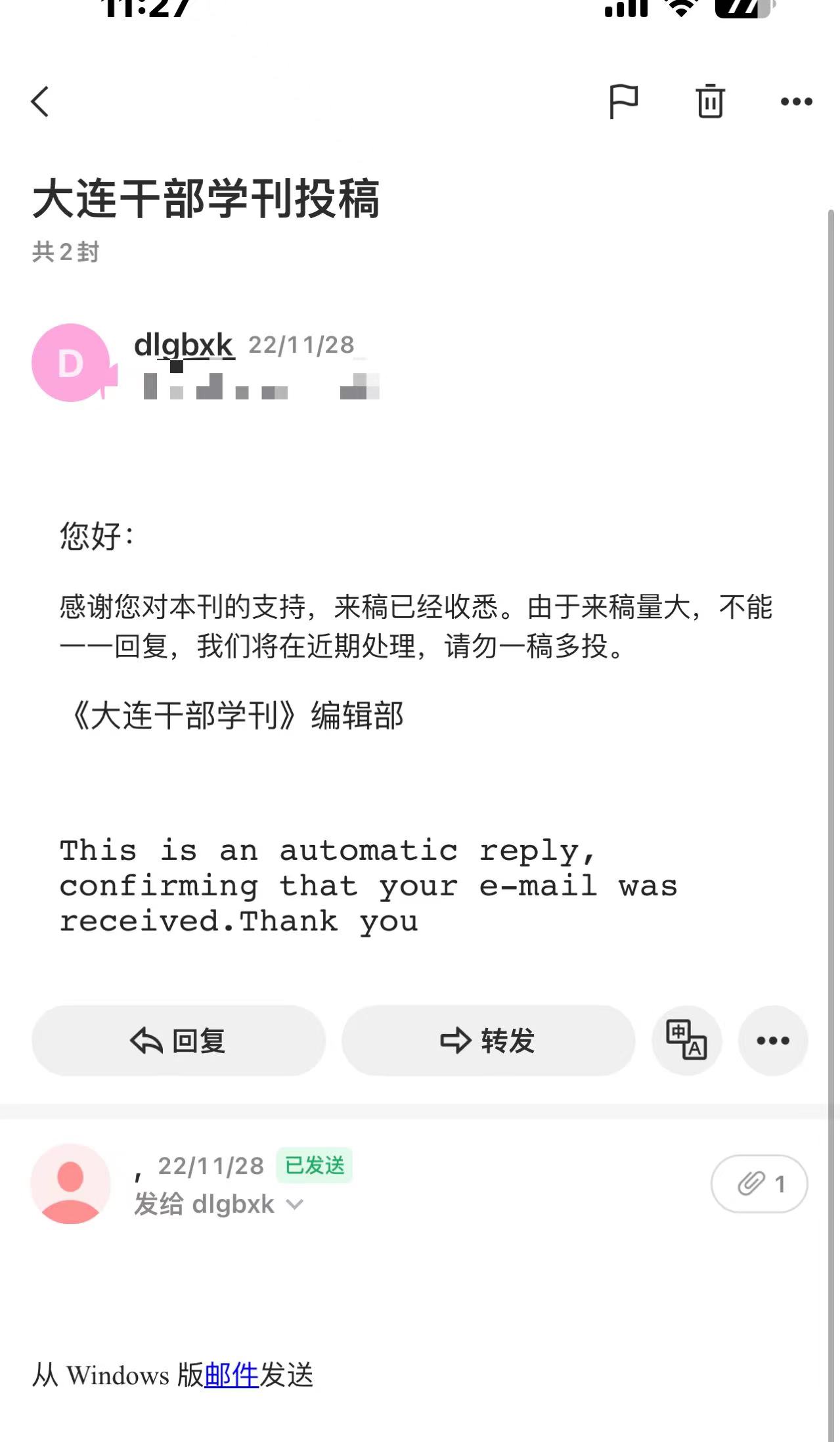Forward the email with 转发
840x1442 pixels.
click(488, 1040)
